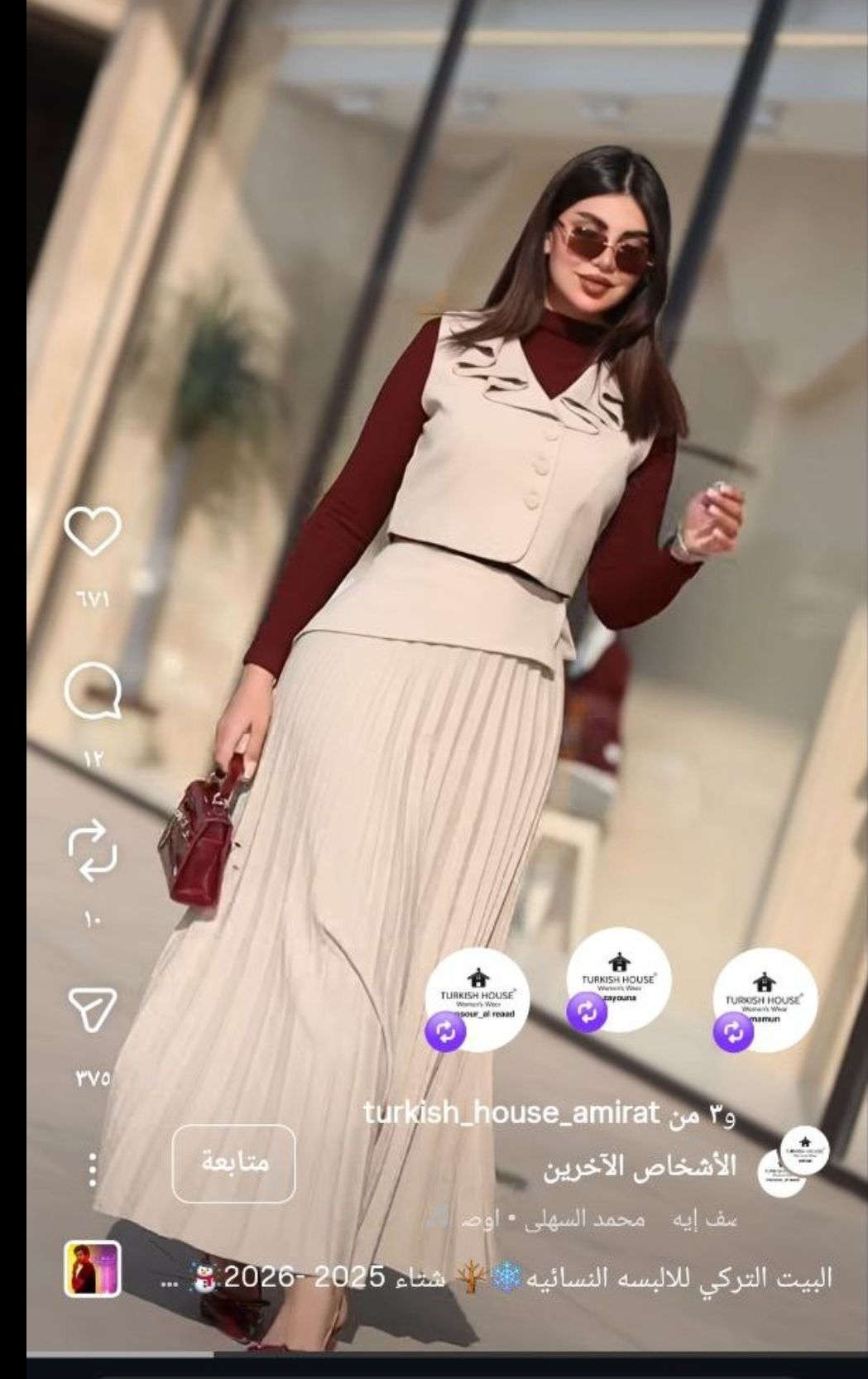The height and width of the screenshot is (1379, 868).
Task: Like this reel with the heart icon
Action: pyautogui.click(x=93, y=531)
